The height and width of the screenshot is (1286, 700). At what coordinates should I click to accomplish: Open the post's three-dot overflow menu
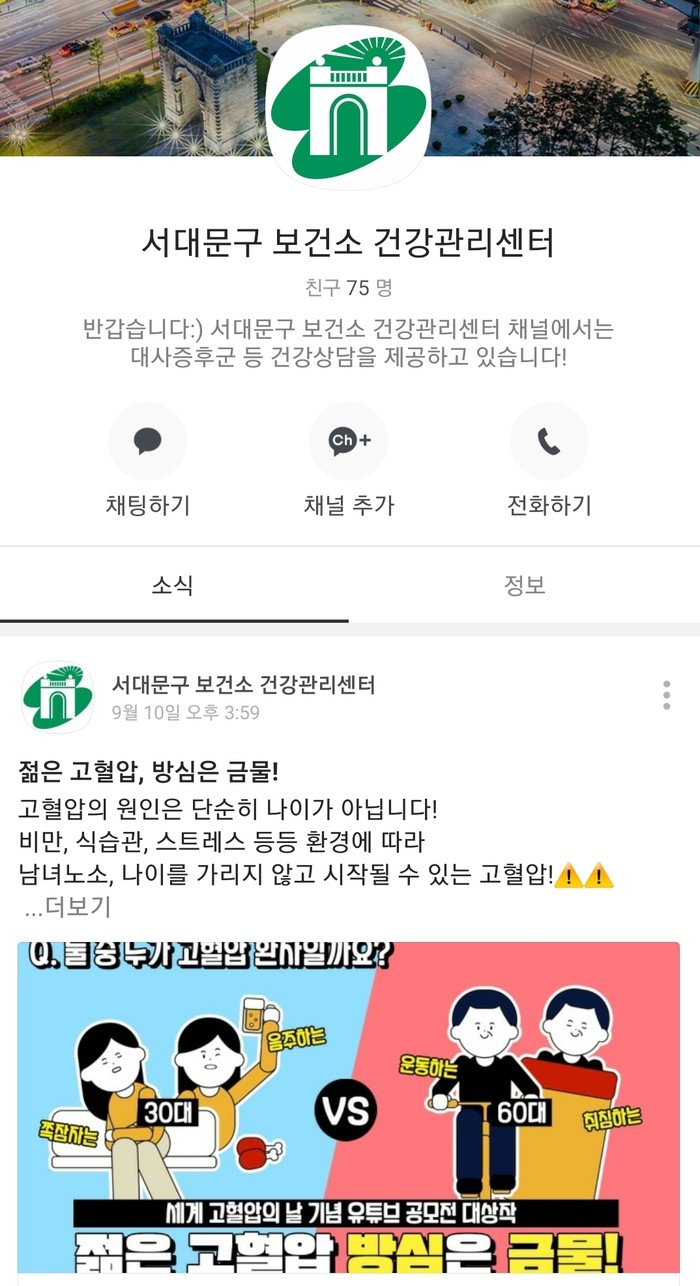pos(666,695)
